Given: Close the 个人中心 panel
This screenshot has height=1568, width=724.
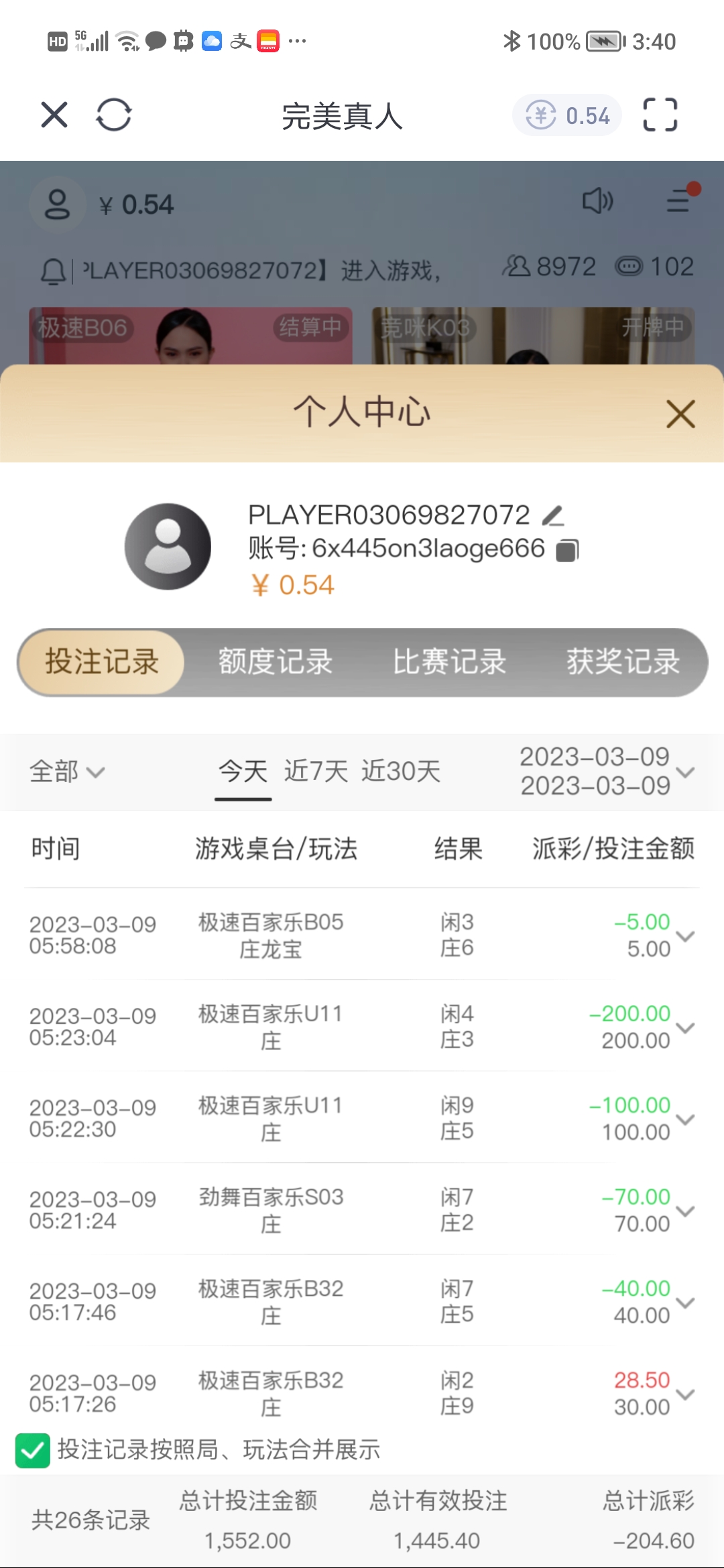Looking at the screenshot, I should [x=680, y=413].
